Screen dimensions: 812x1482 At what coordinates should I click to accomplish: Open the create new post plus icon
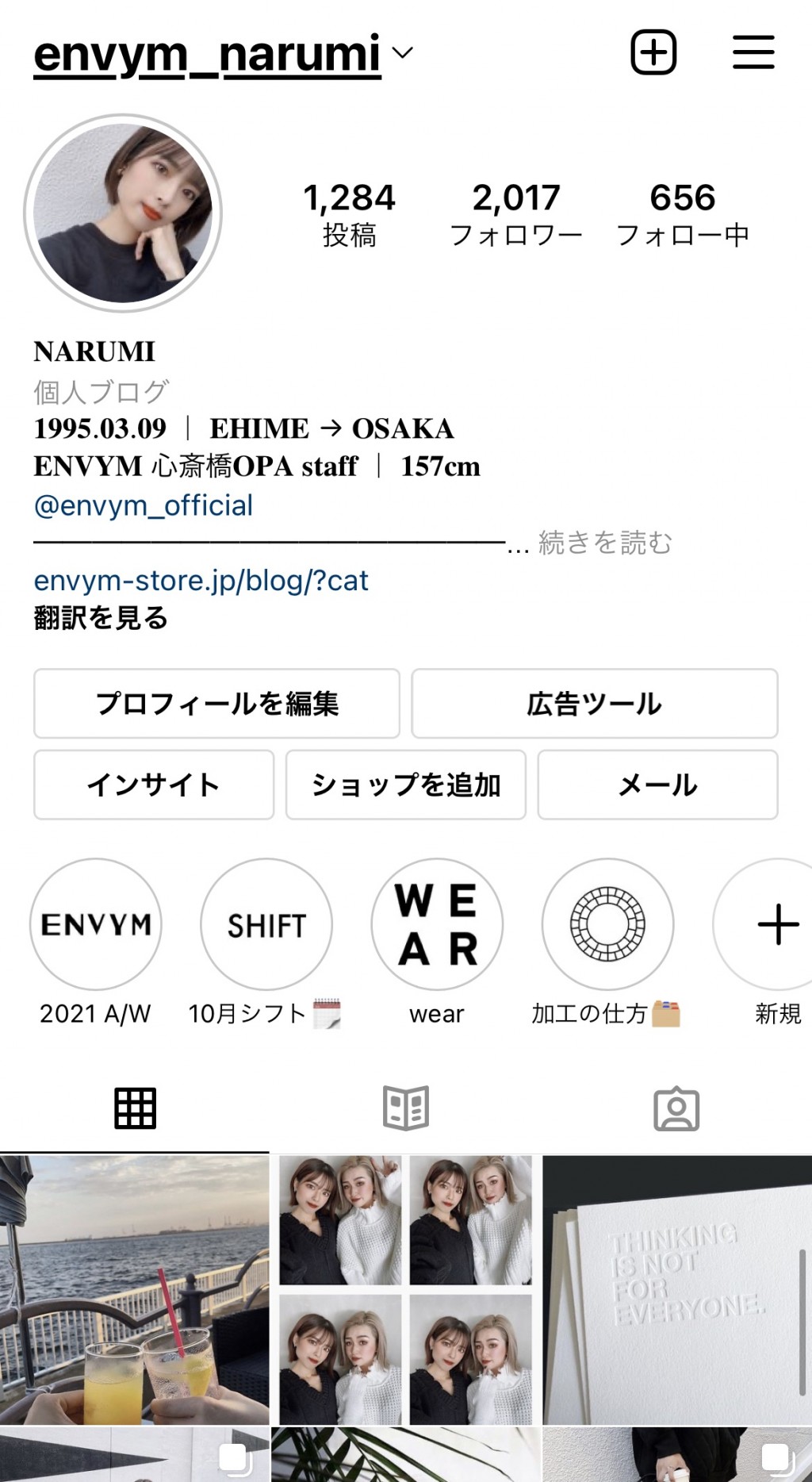(x=653, y=52)
